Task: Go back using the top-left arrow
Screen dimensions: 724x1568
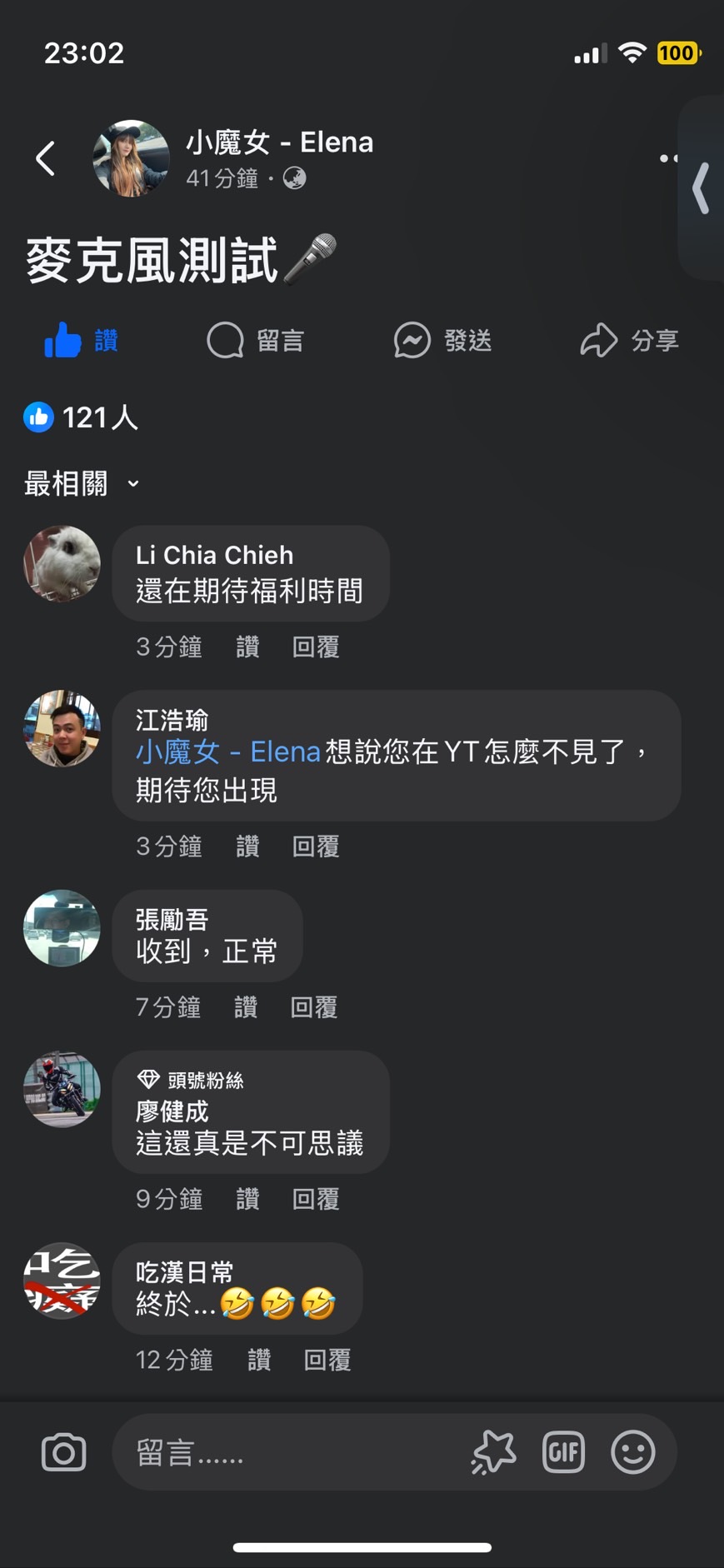Action: (46, 158)
